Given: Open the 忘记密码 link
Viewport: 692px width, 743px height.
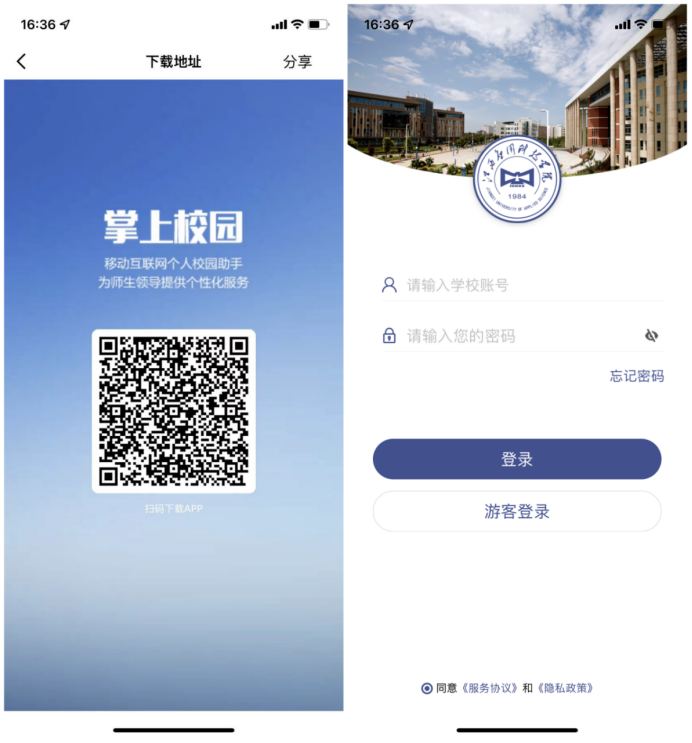Looking at the screenshot, I should (x=637, y=376).
